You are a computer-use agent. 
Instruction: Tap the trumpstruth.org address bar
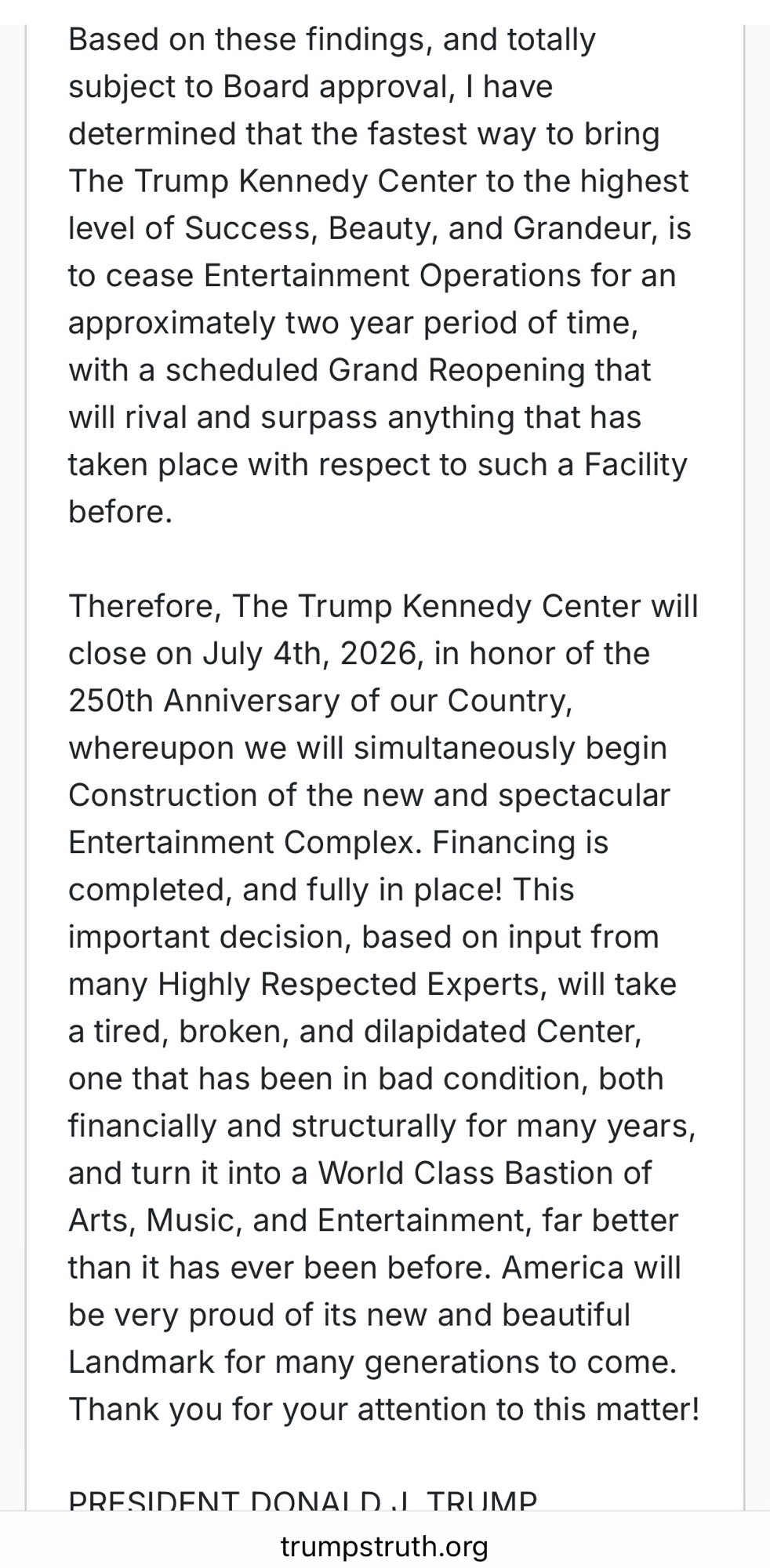[x=384, y=1546]
